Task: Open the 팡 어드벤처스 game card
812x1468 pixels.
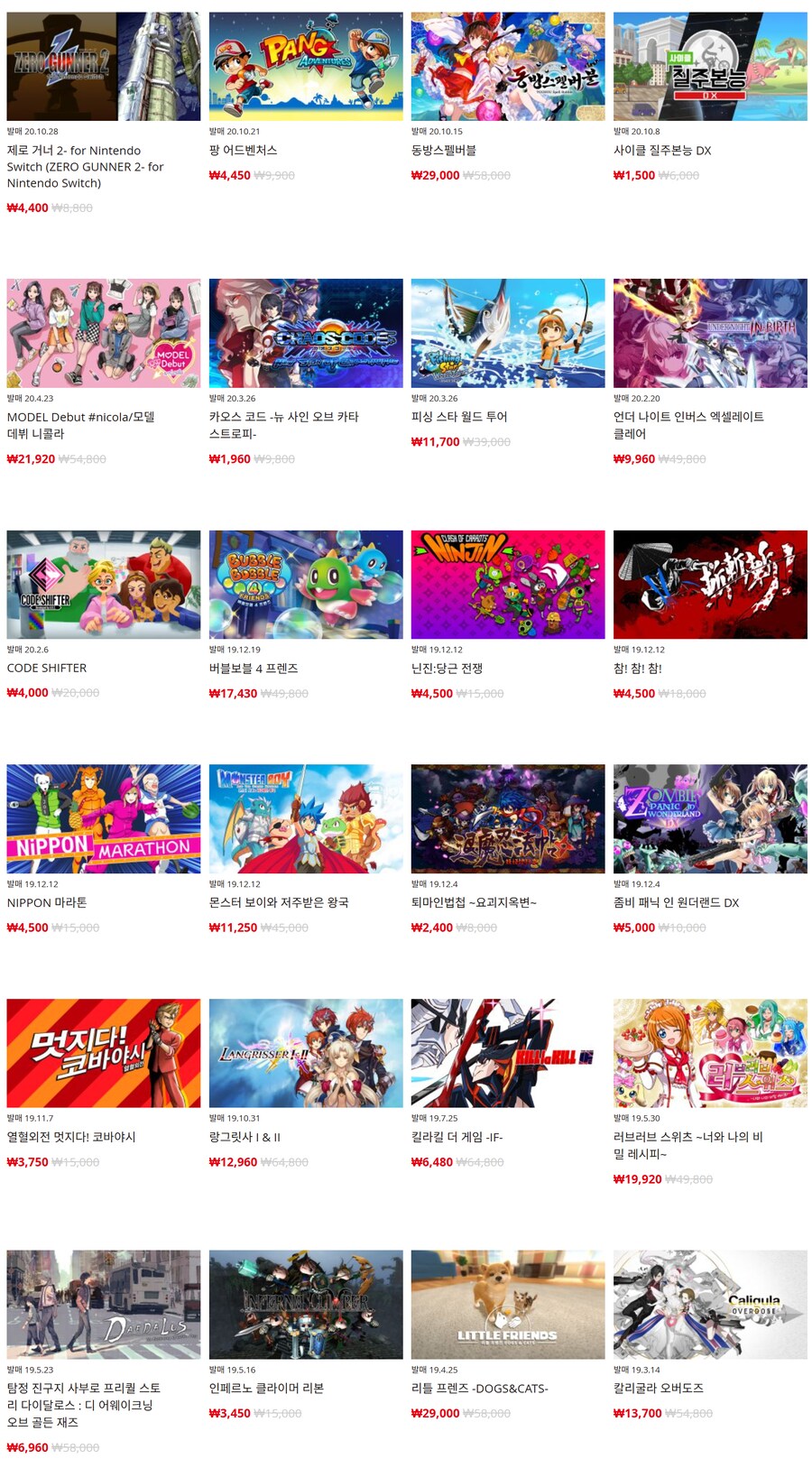Action: [306, 67]
